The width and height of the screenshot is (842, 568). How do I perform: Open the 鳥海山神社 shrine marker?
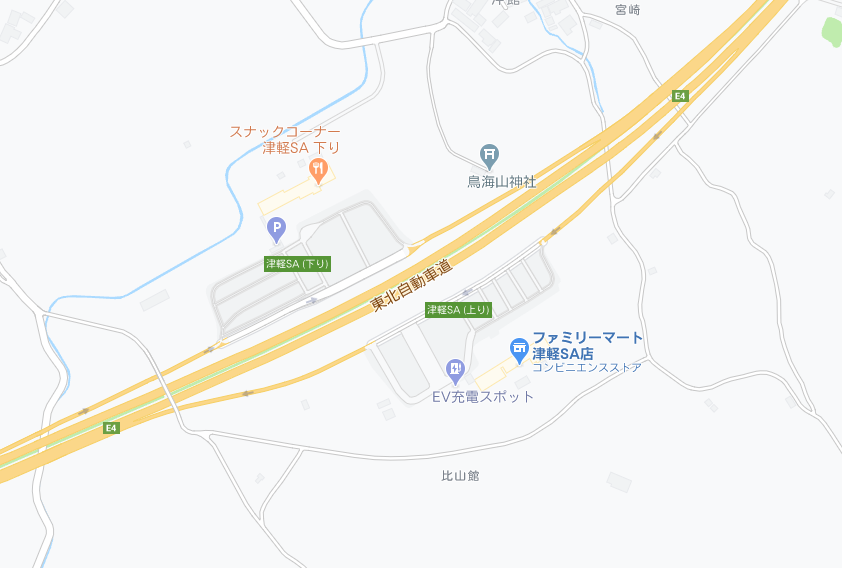pyautogui.click(x=489, y=154)
